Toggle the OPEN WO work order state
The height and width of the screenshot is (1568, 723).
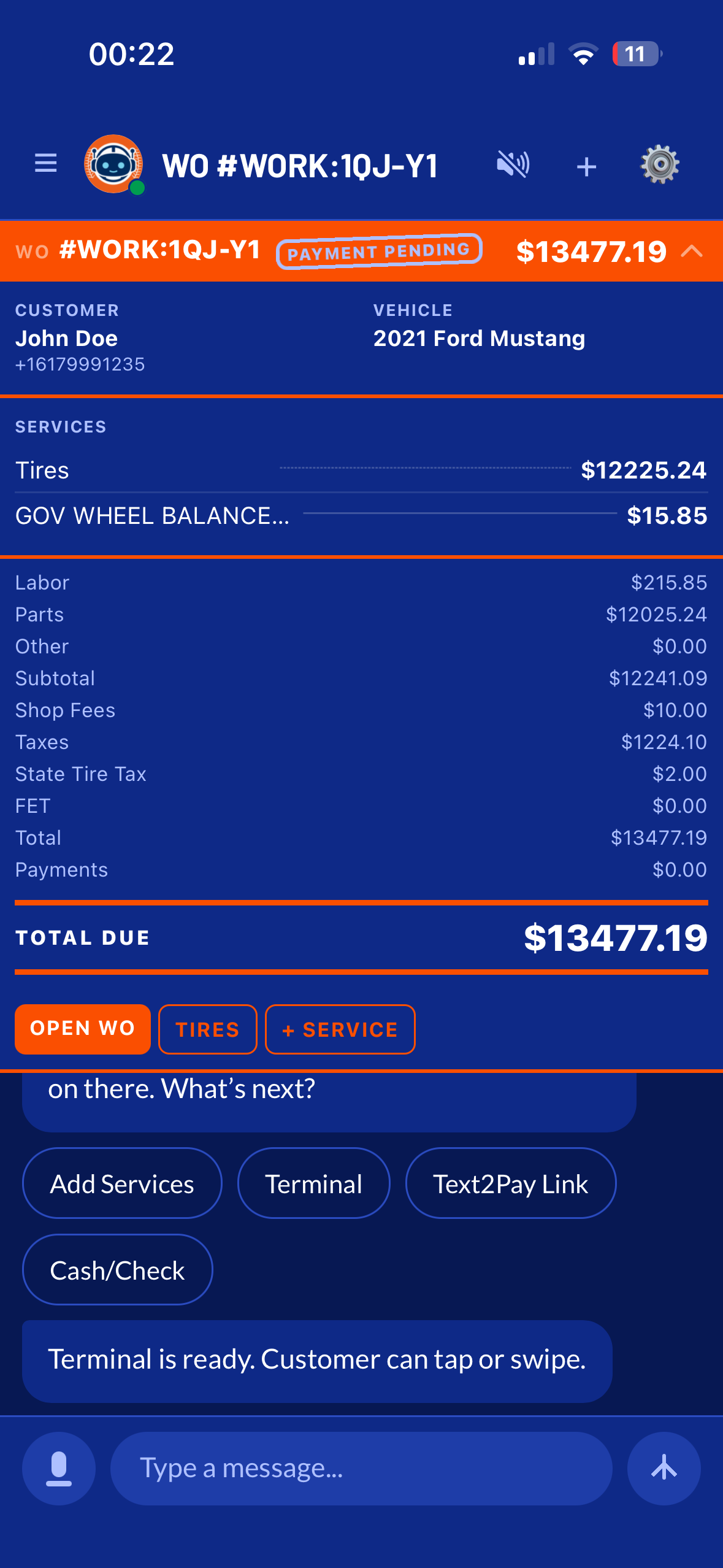(x=82, y=1029)
